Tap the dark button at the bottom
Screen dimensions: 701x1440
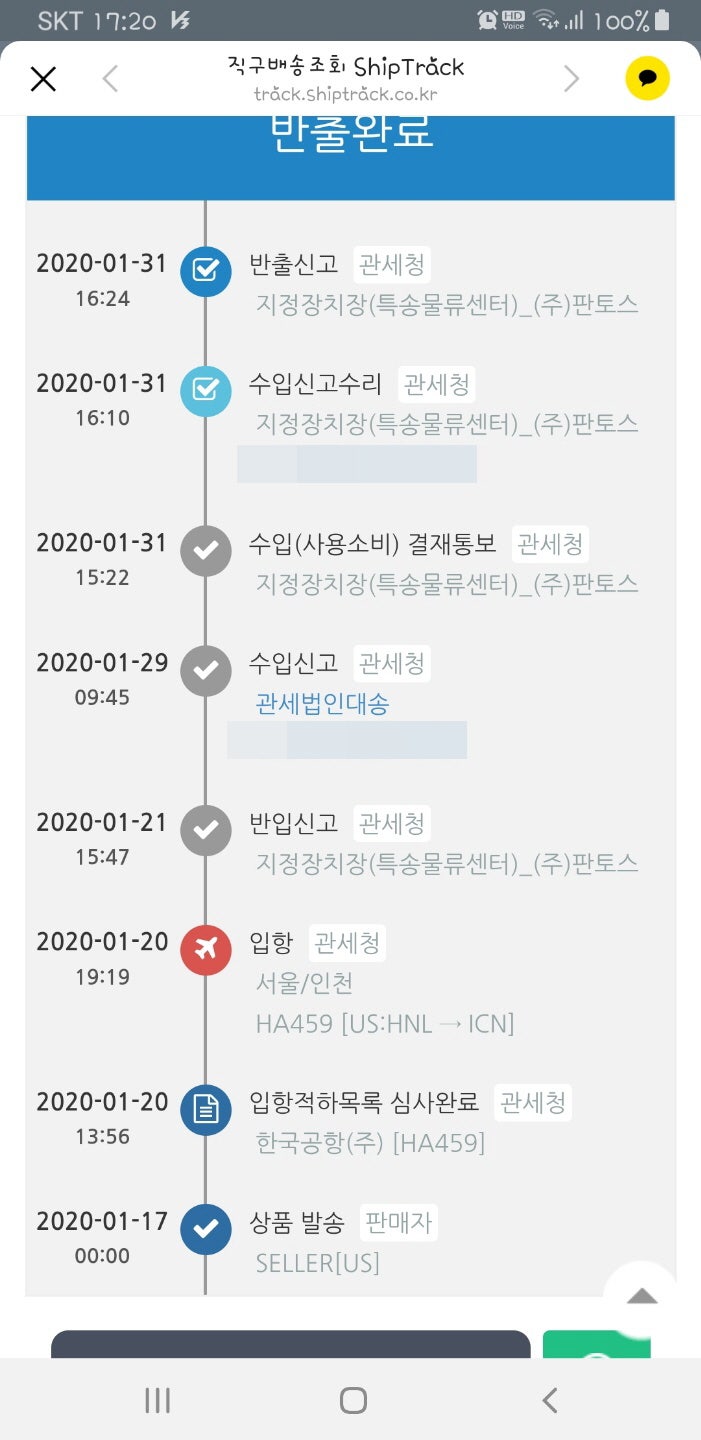[291, 1345]
